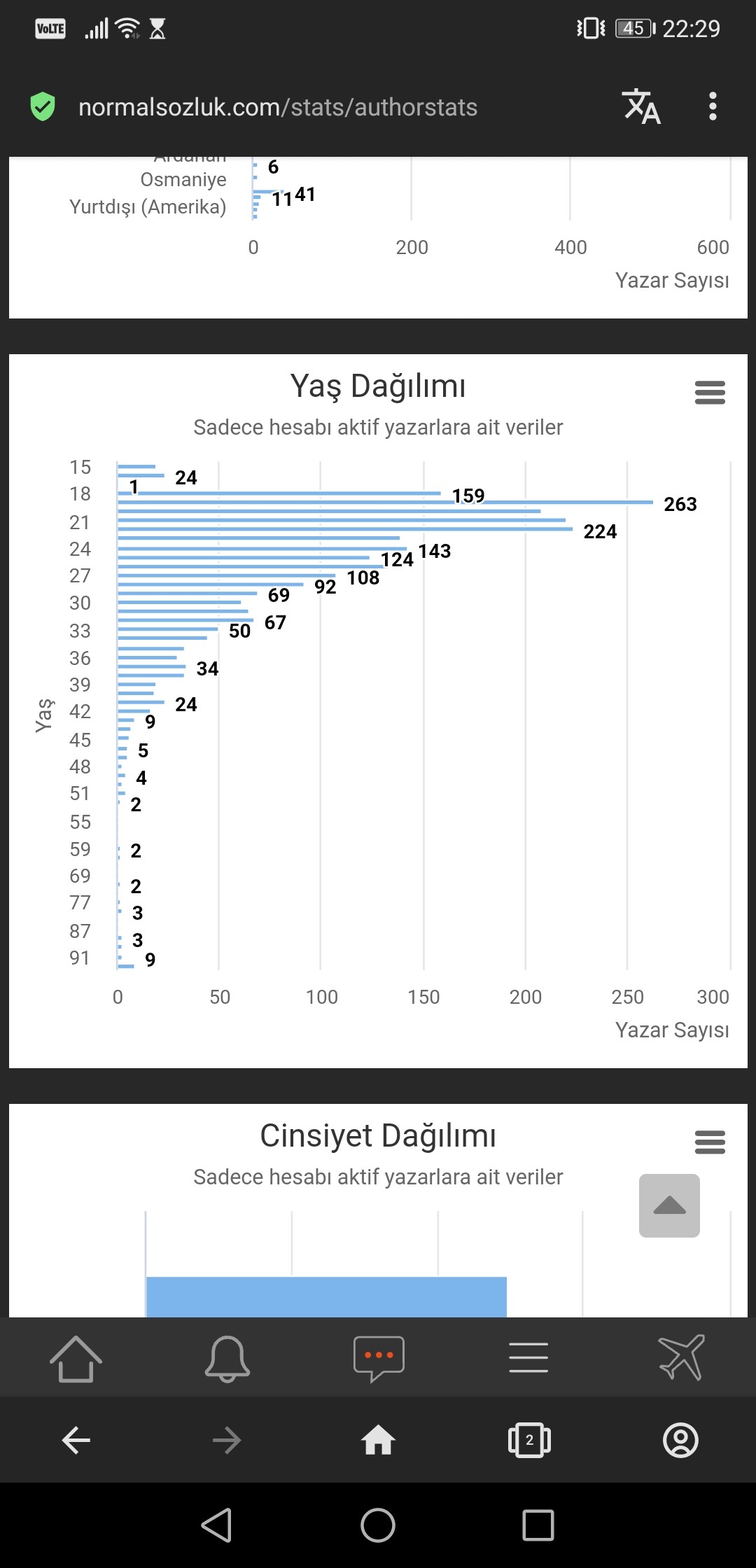The height and width of the screenshot is (1568, 756).
Task: Tap the URL address bar
Action: 277,107
